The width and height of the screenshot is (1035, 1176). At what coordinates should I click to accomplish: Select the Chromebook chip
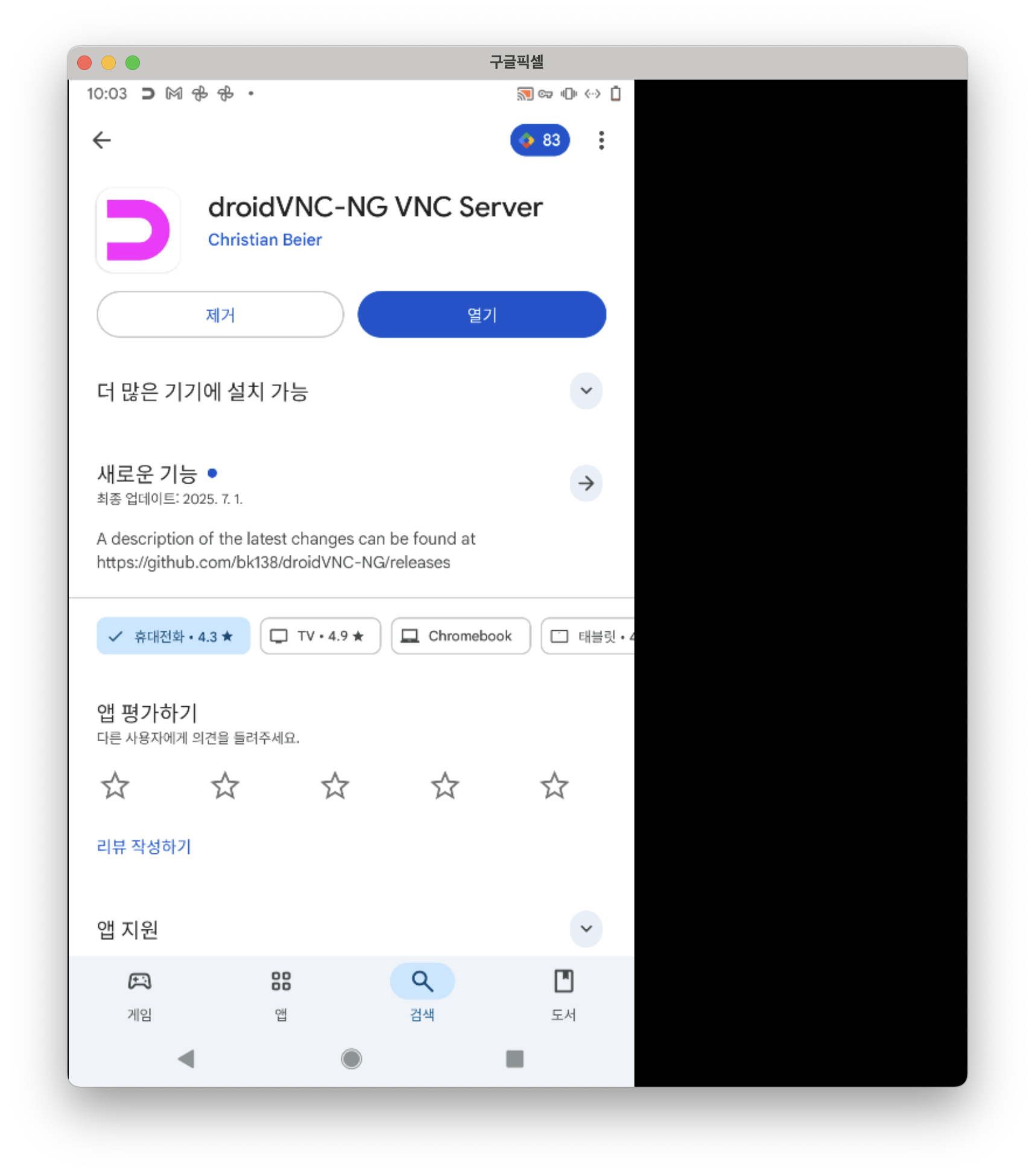pos(461,636)
